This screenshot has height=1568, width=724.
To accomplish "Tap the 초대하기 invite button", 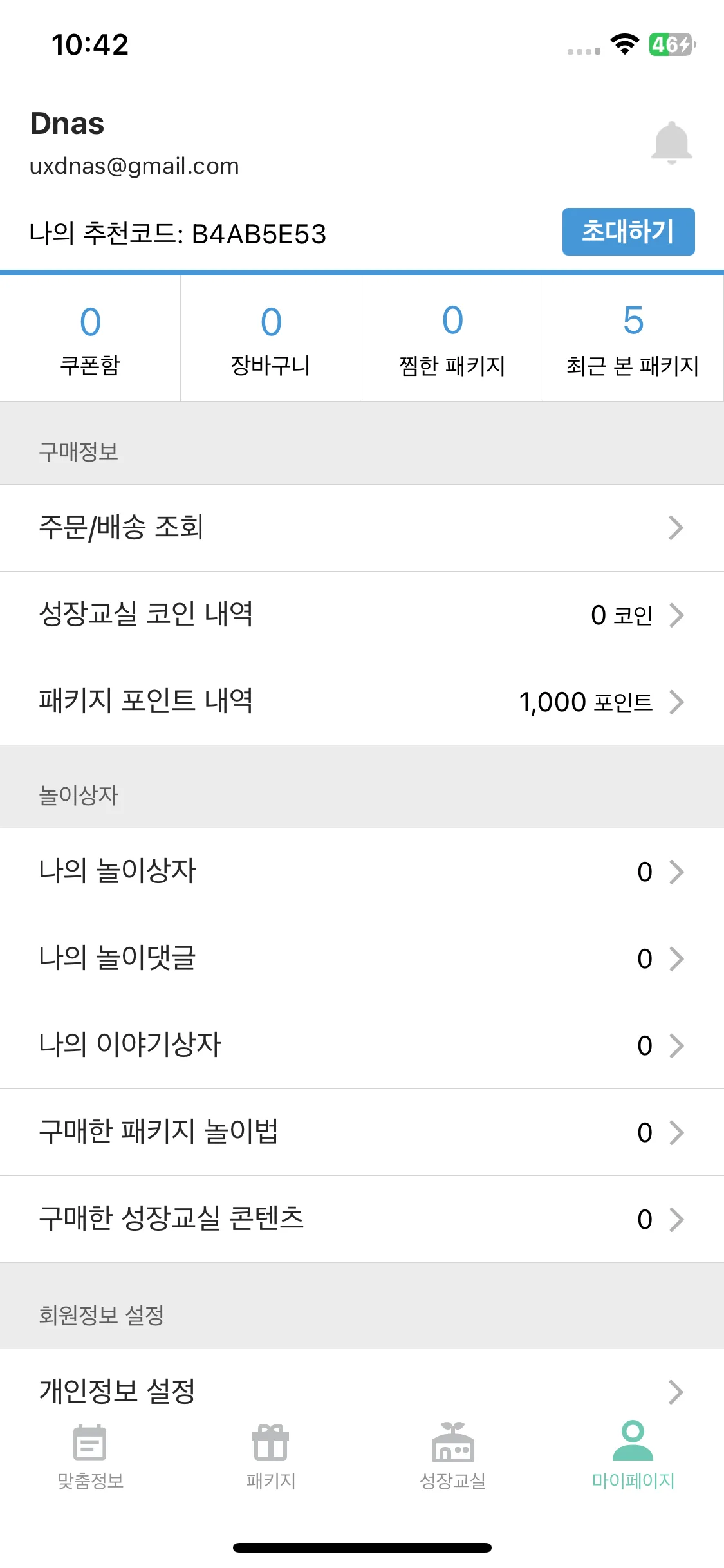I will click(x=628, y=232).
